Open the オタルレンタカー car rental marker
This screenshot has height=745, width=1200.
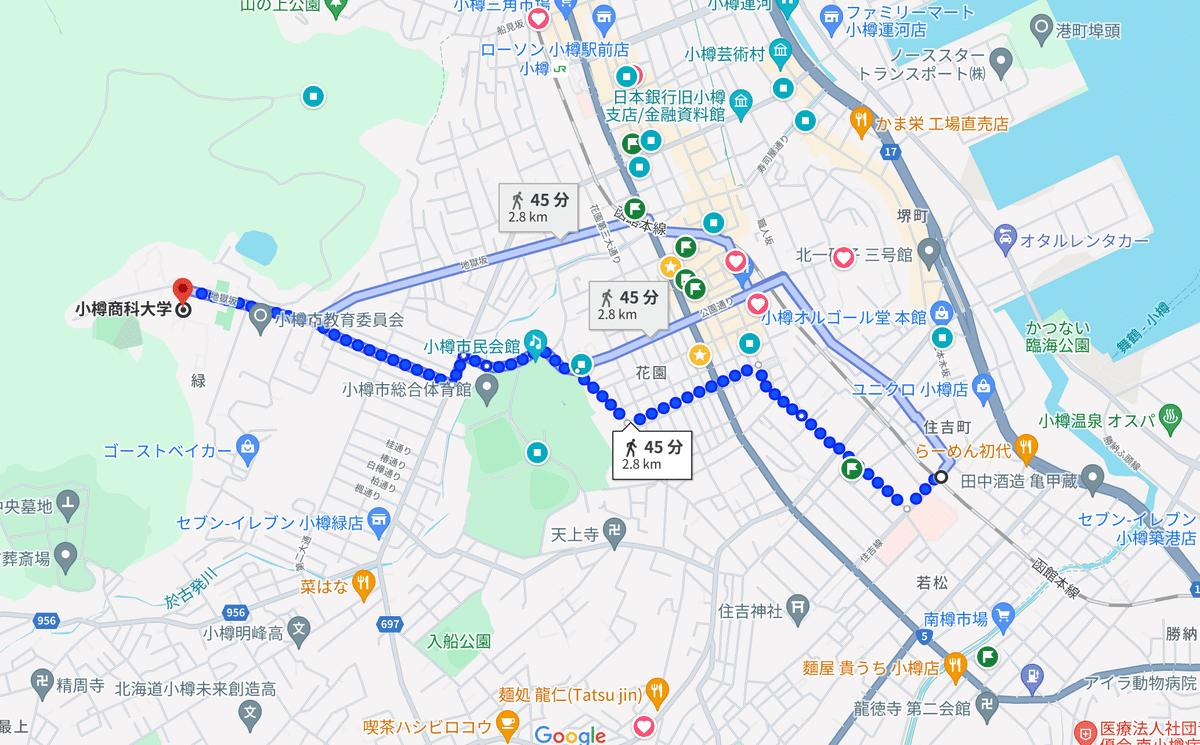(x=1005, y=240)
